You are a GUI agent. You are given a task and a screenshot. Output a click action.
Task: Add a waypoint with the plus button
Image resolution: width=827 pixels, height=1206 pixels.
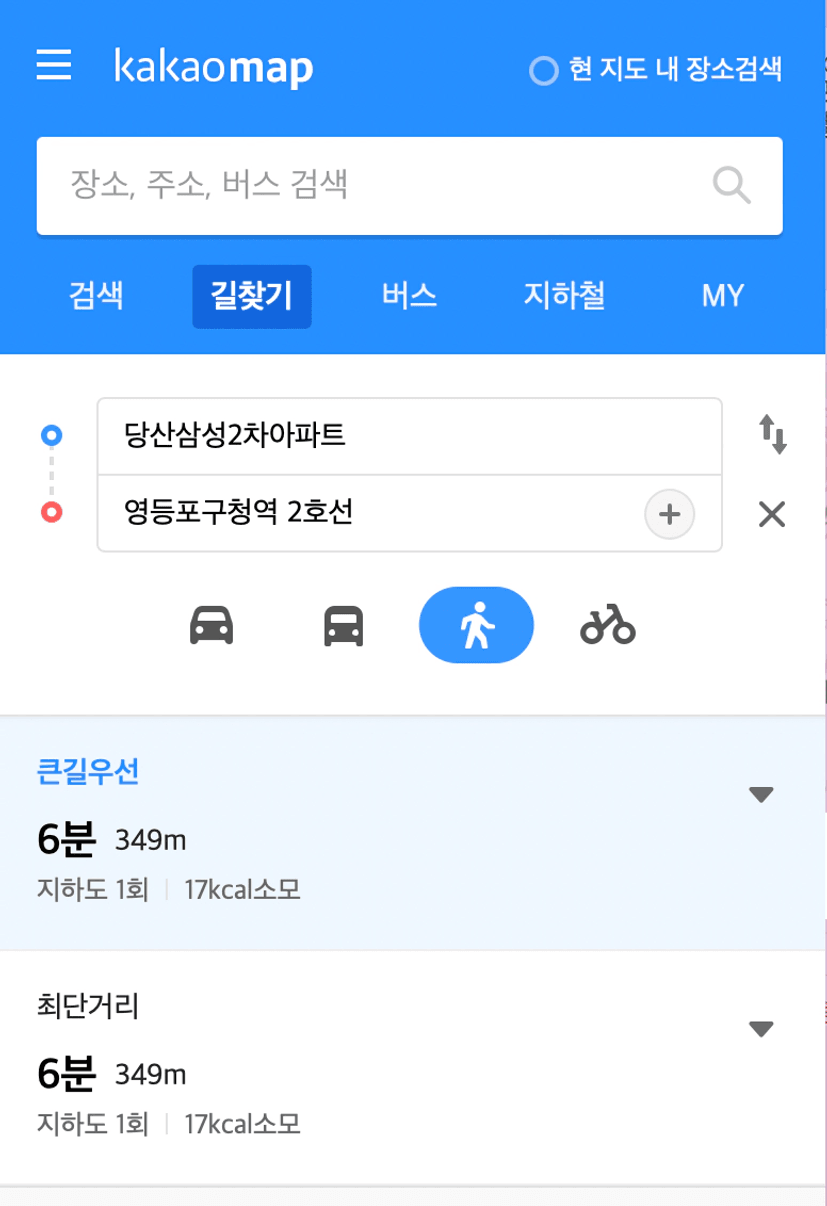tap(669, 514)
